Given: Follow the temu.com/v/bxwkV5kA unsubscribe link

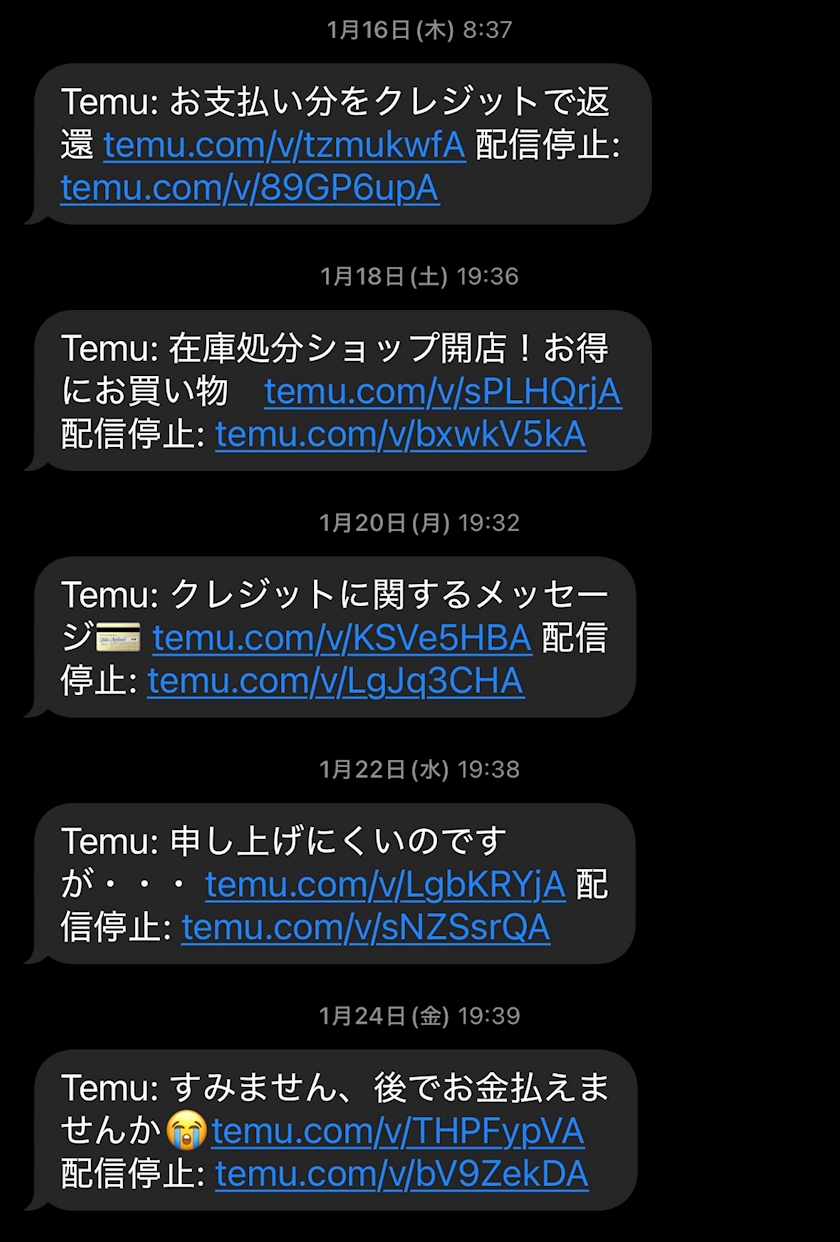Looking at the screenshot, I should (401, 436).
